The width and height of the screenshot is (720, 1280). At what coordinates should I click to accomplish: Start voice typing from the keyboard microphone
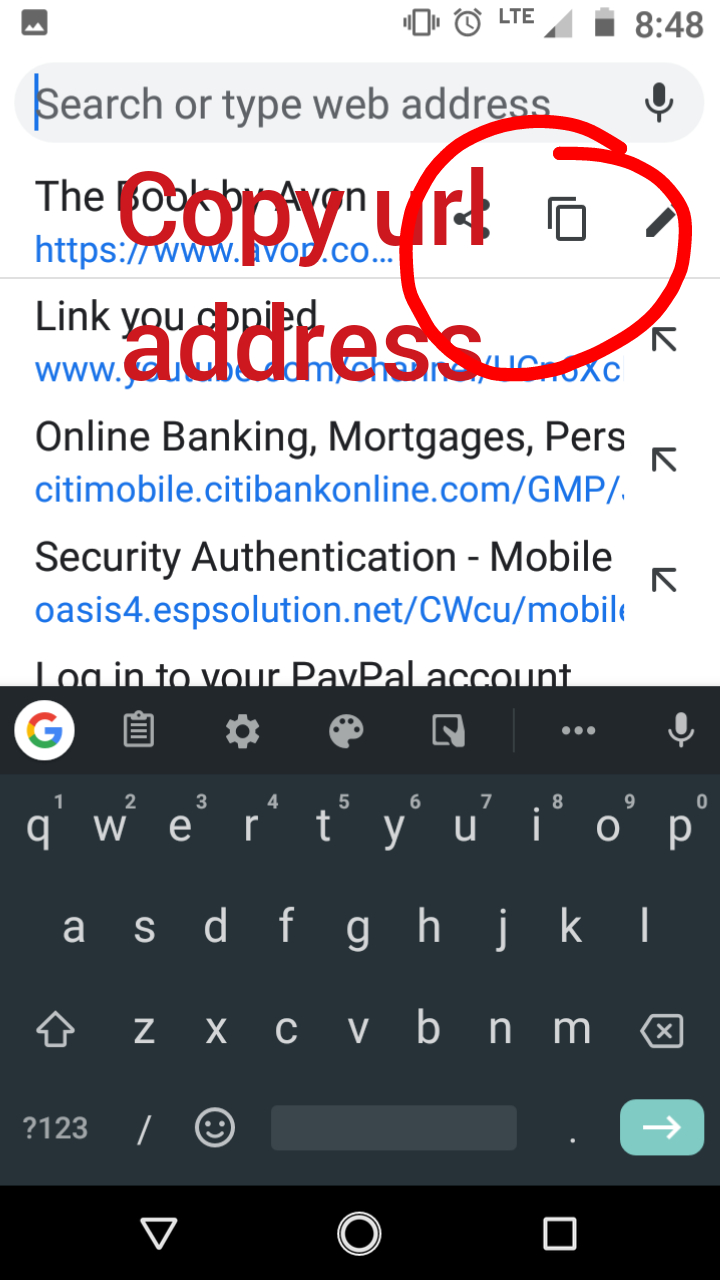click(x=681, y=732)
